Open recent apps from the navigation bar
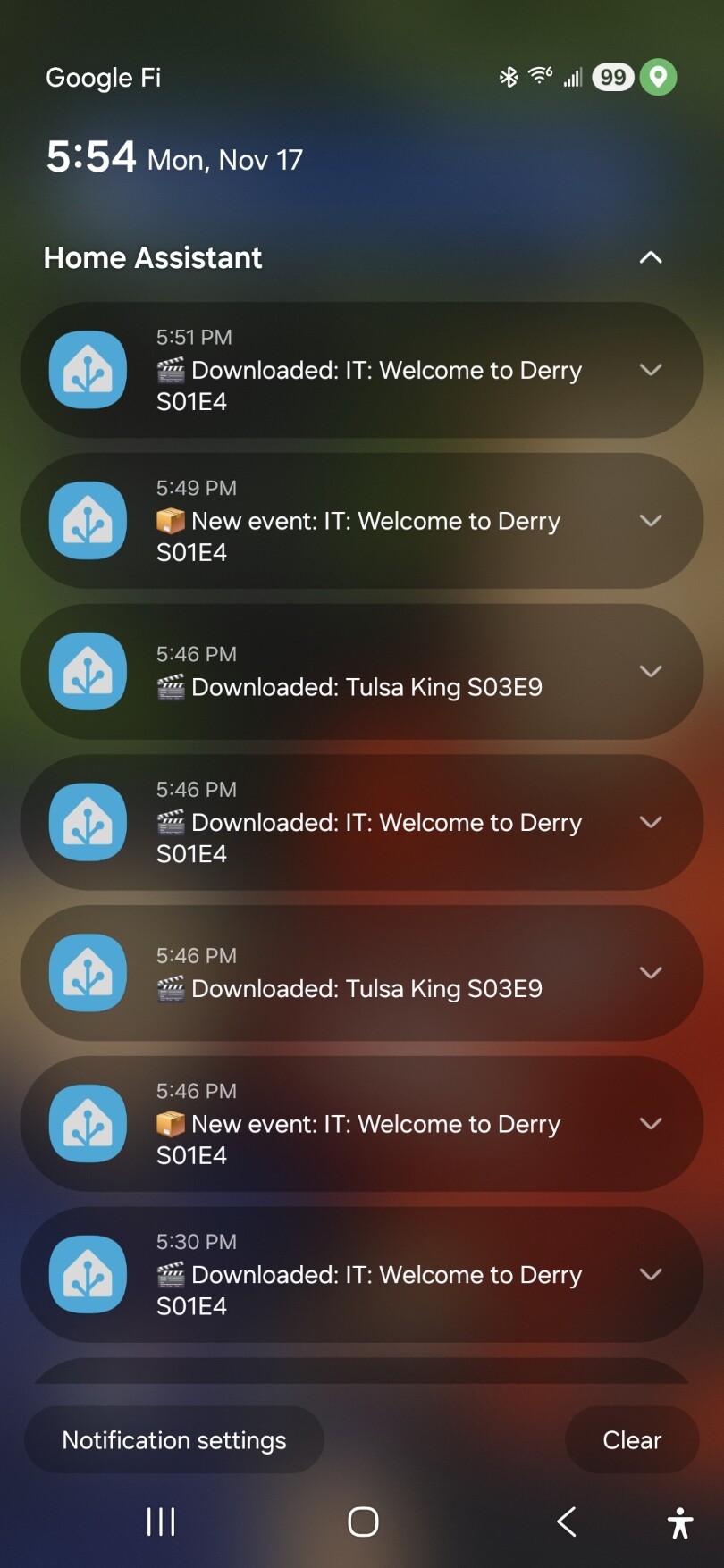Screen dimensions: 724x1568 (x=161, y=1522)
